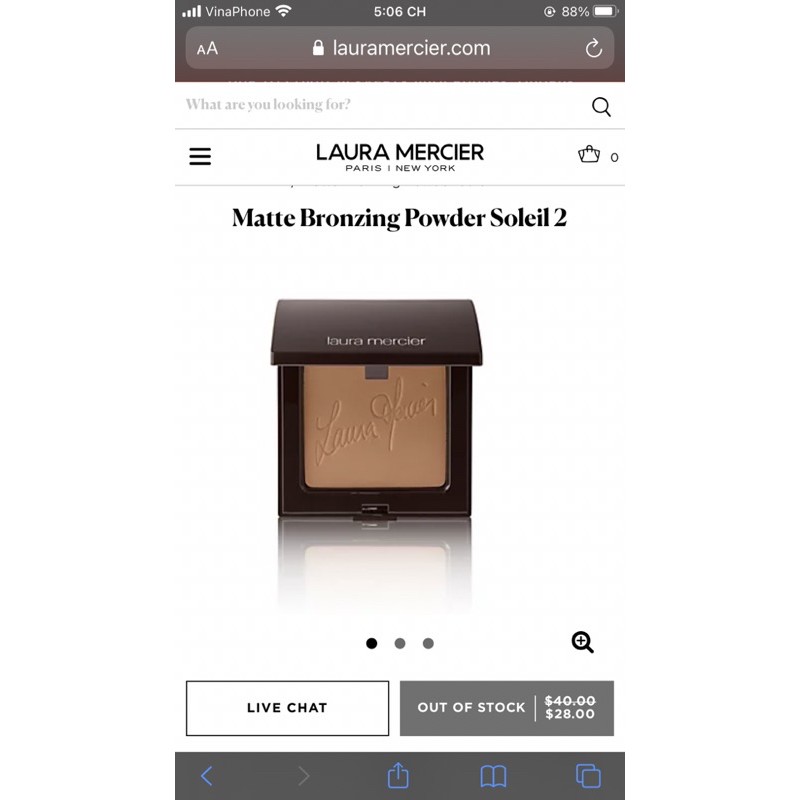800x800 pixels.
Task: Open the Safari text size AA menu
Action: (207, 48)
